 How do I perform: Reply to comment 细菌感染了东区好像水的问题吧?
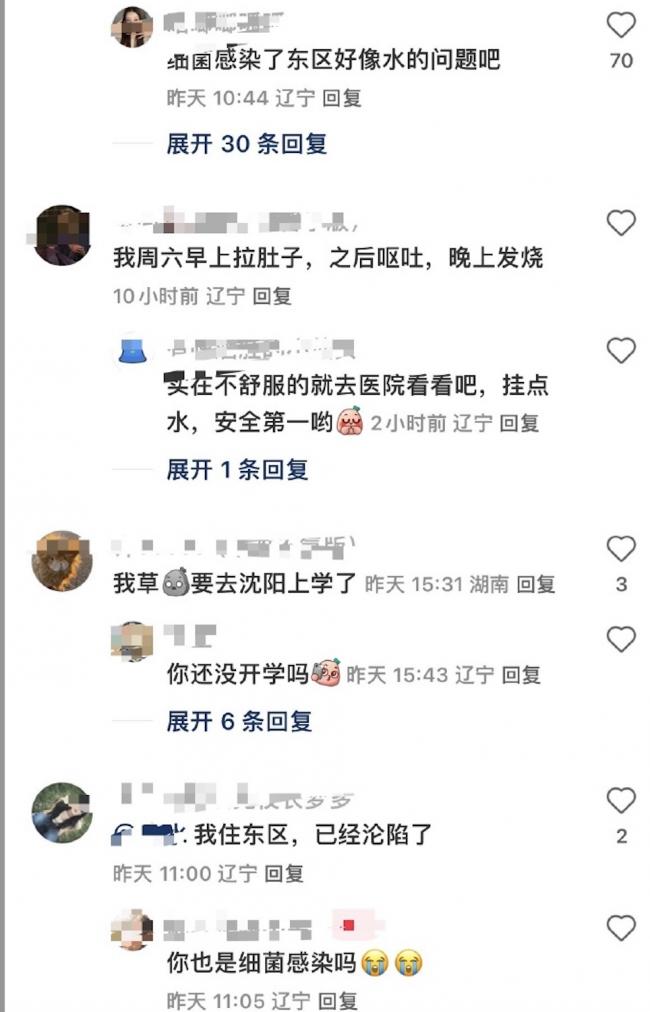pyautogui.click(x=342, y=98)
